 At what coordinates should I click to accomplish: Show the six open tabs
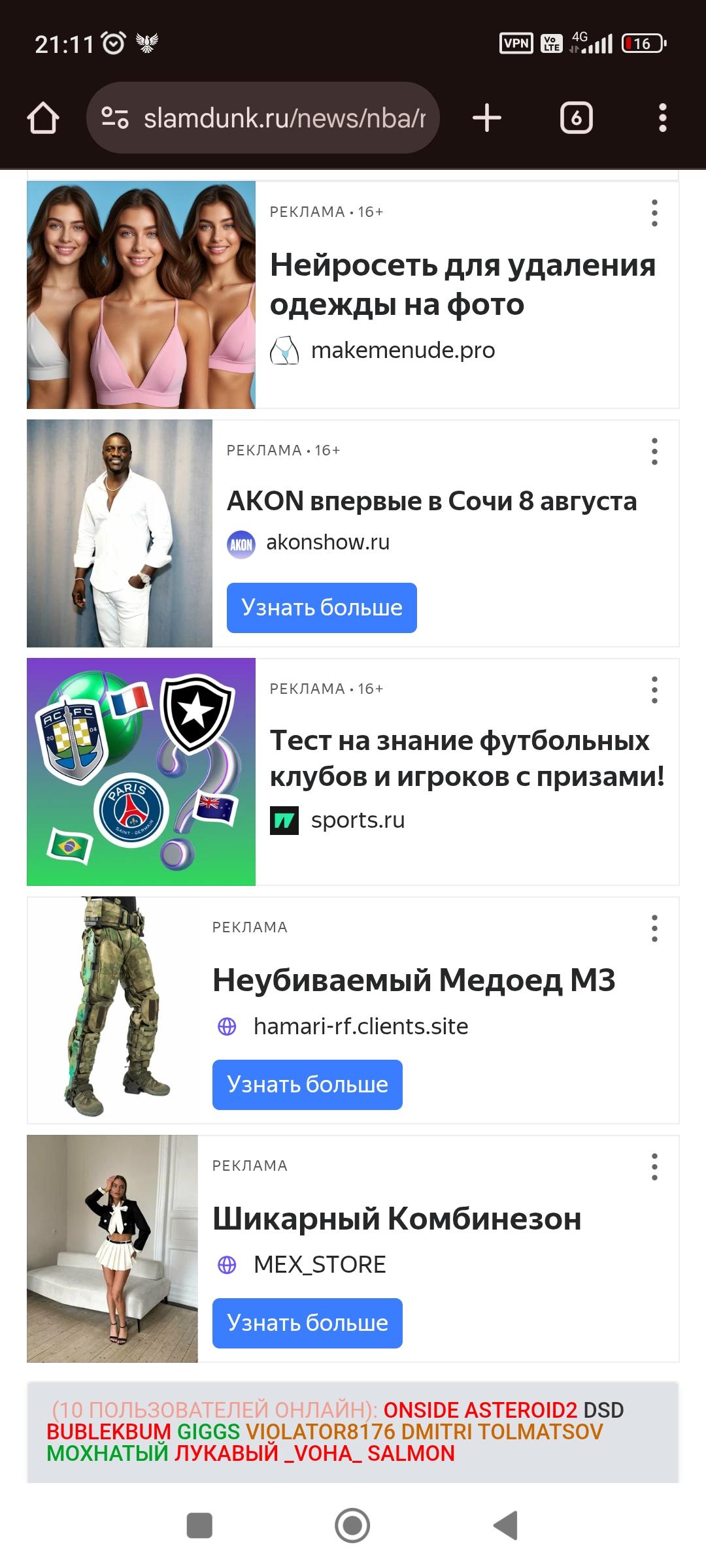point(577,118)
